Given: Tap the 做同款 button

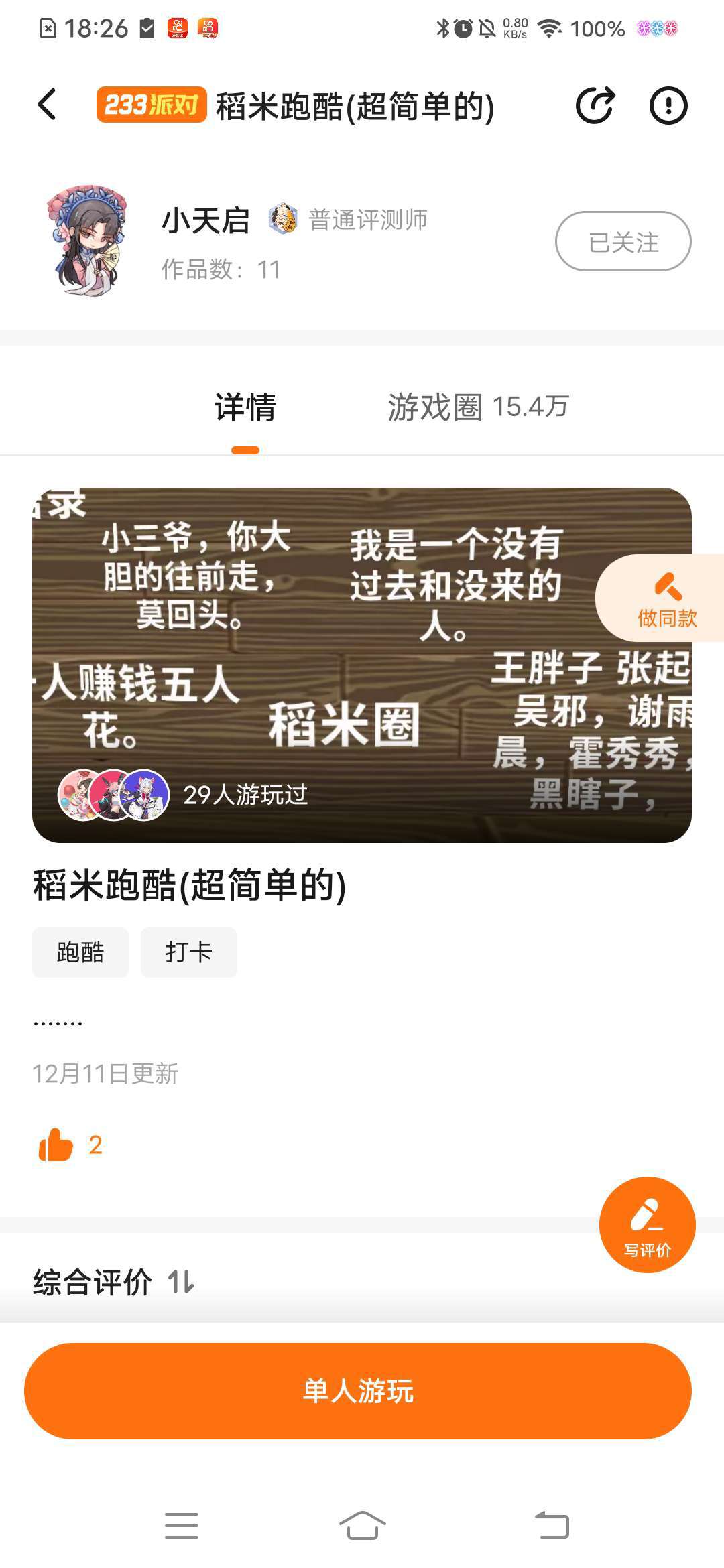Looking at the screenshot, I should [x=666, y=598].
